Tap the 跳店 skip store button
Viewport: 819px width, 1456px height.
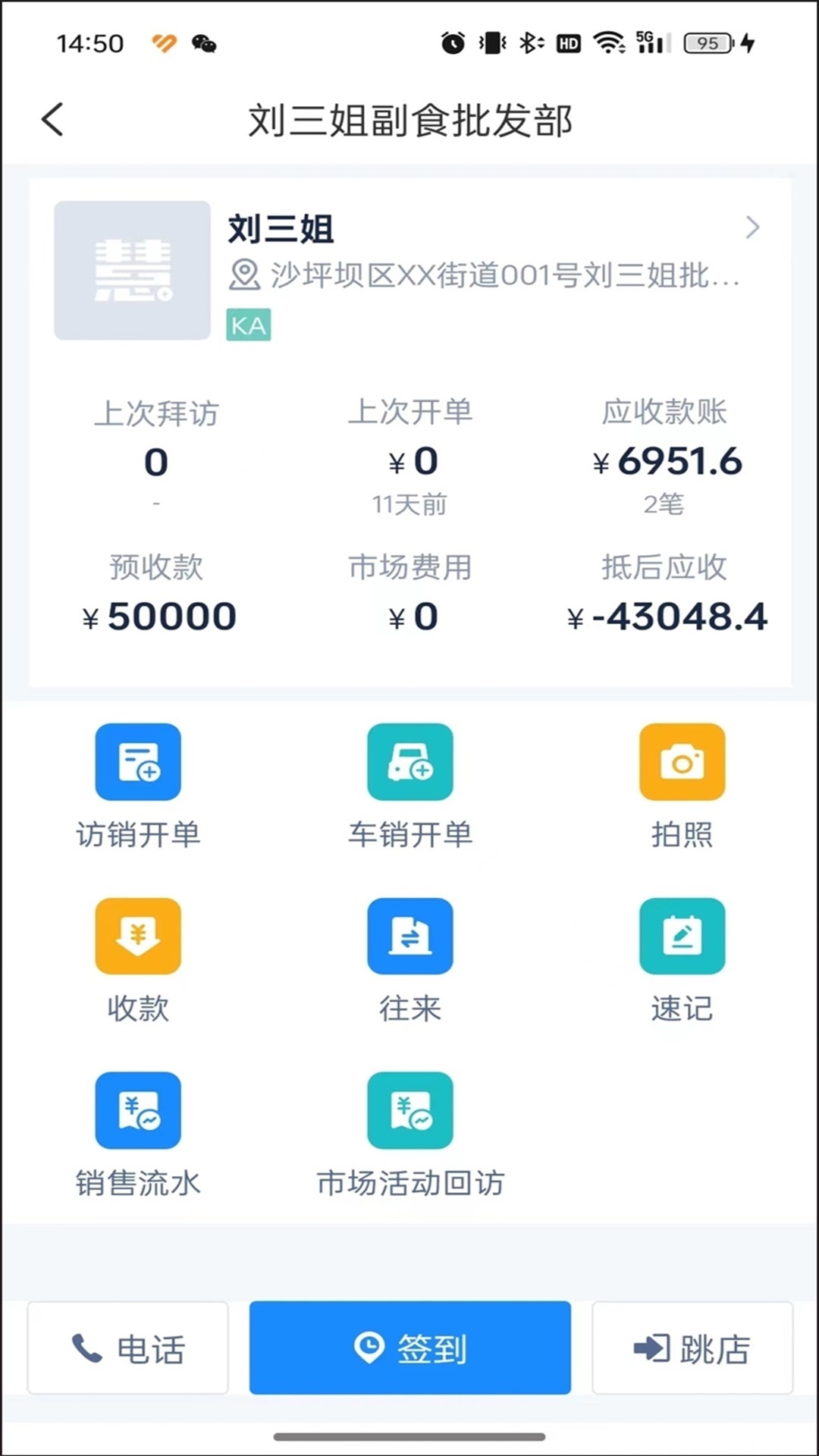tap(691, 1348)
